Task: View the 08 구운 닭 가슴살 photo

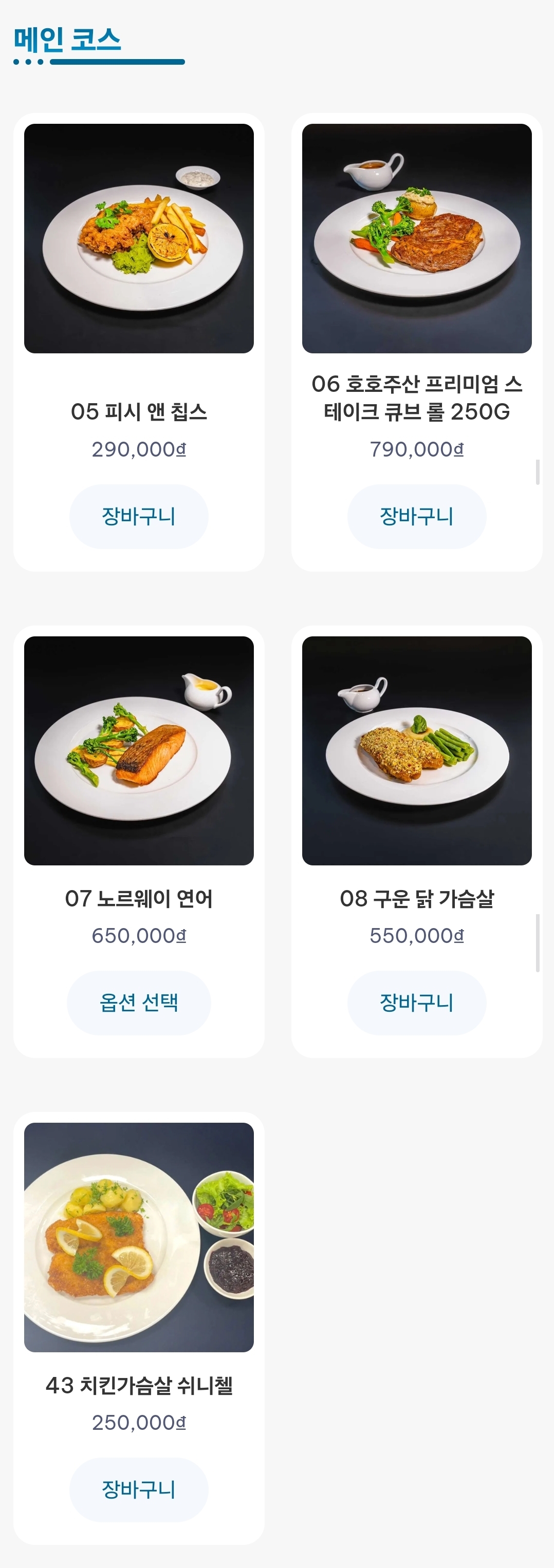Action: [416, 750]
